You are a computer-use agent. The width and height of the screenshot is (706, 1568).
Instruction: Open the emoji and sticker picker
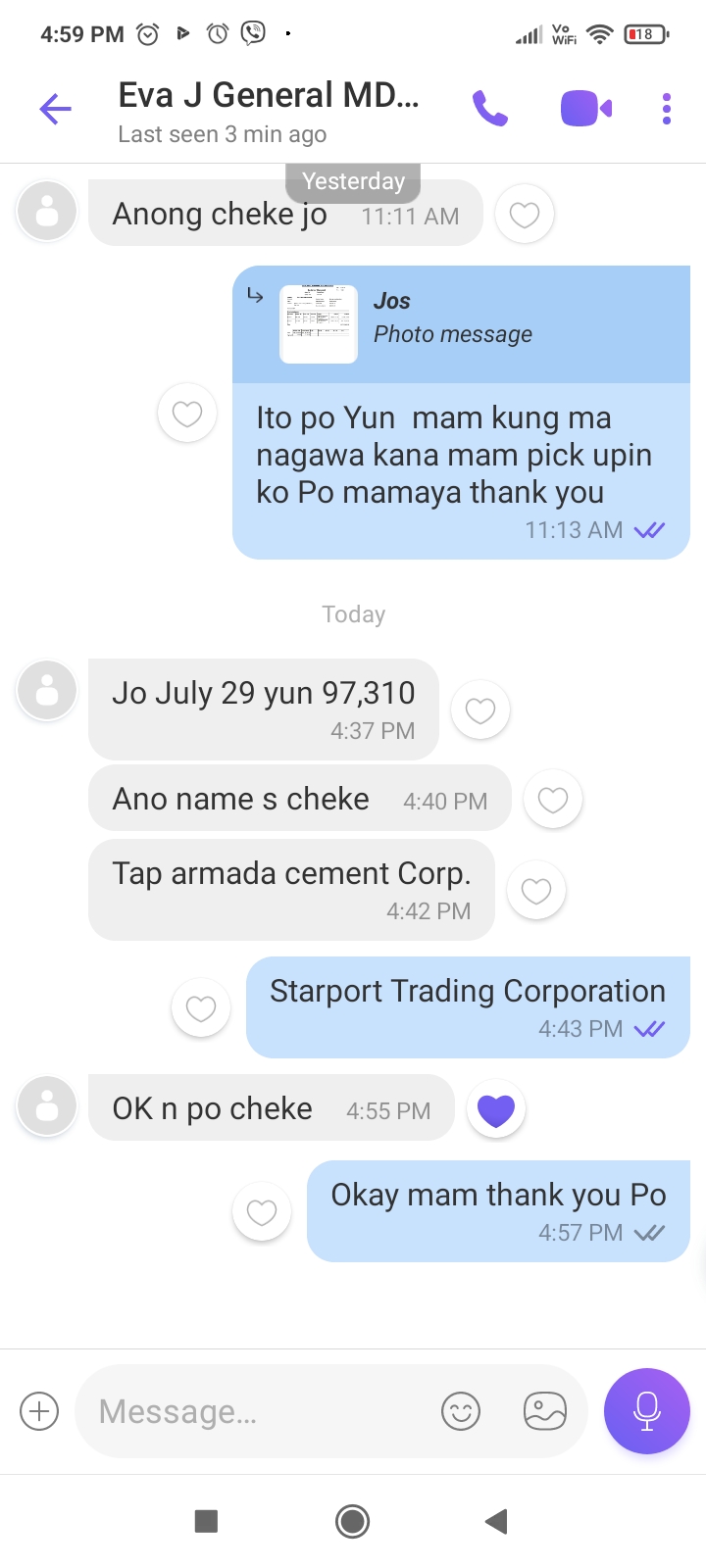(461, 1412)
